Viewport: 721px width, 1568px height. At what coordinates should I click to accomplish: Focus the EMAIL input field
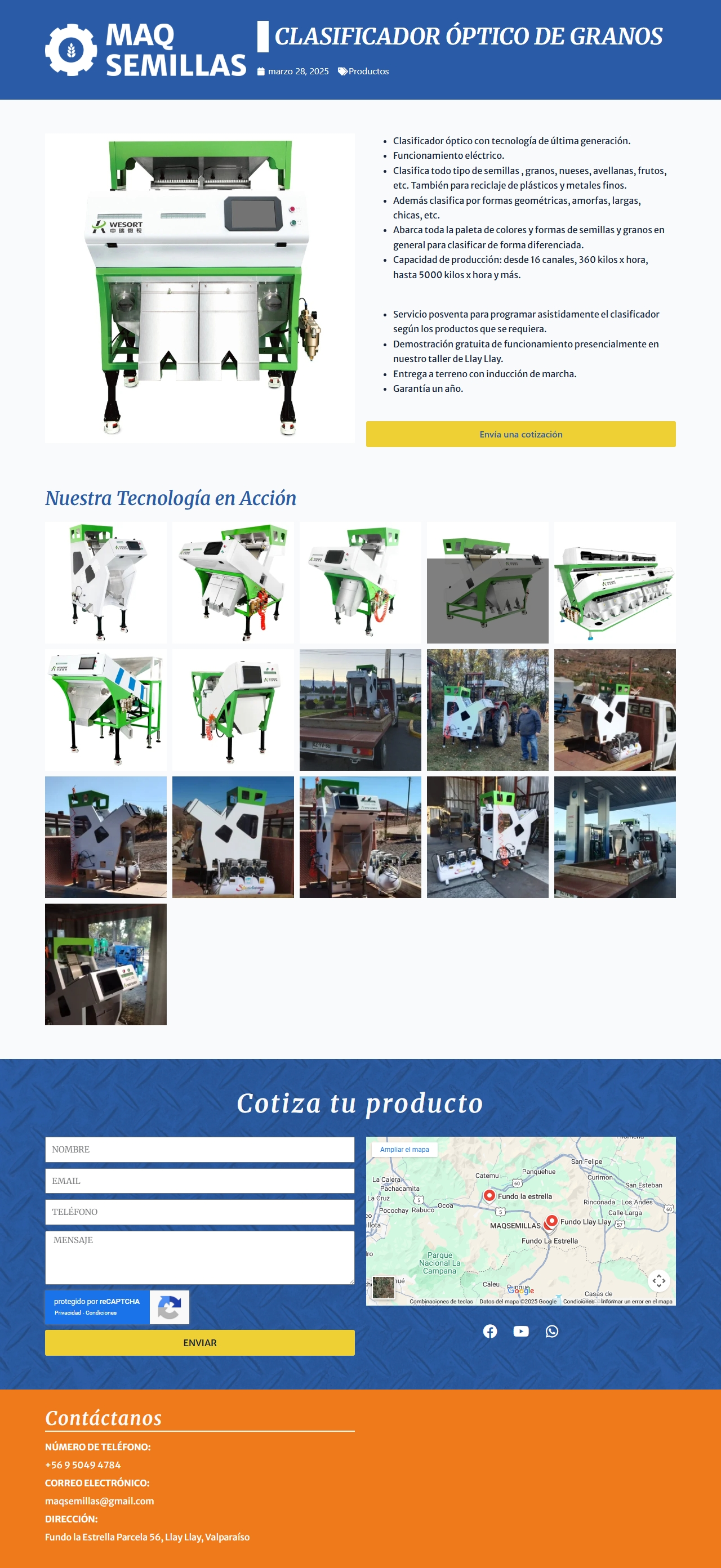click(x=199, y=1180)
